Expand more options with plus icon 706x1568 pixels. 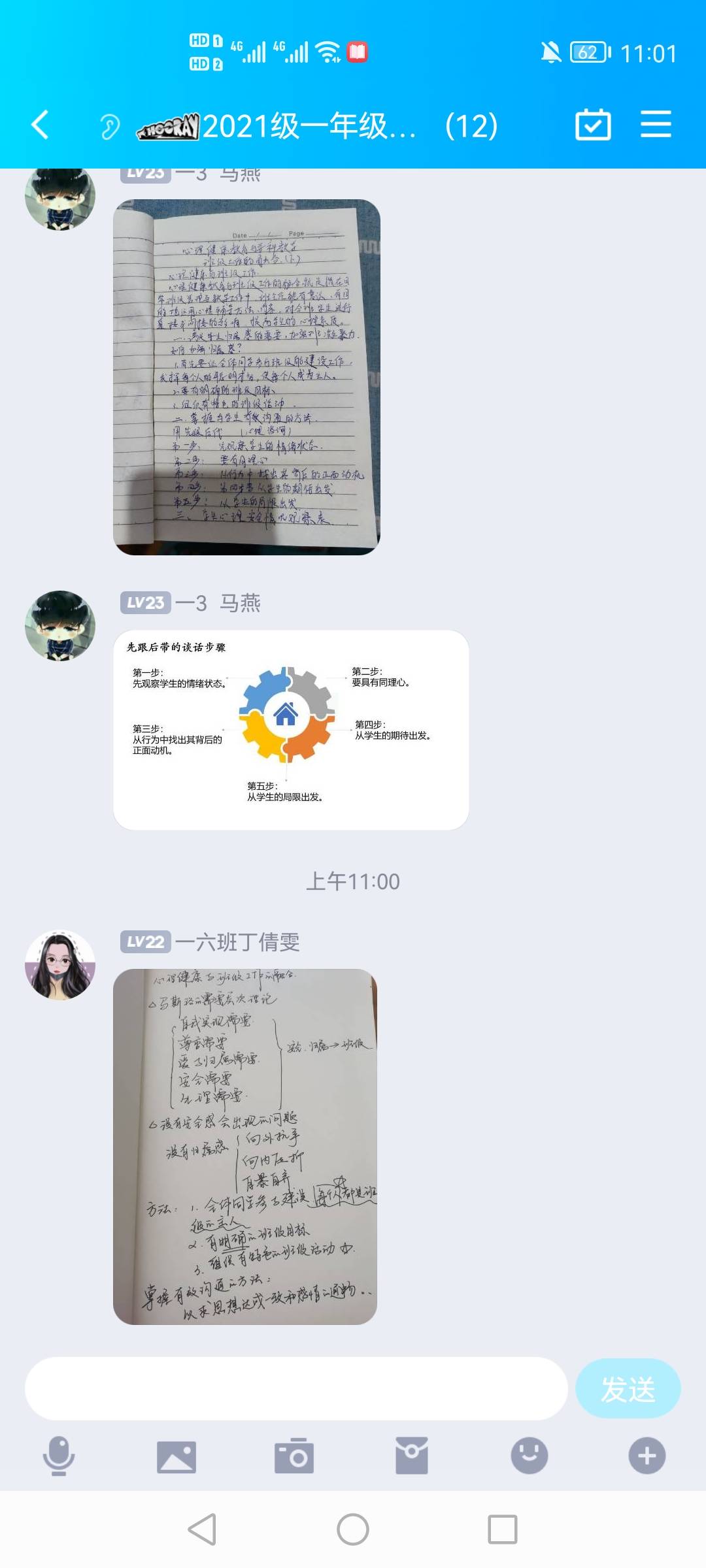click(x=647, y=1456)
